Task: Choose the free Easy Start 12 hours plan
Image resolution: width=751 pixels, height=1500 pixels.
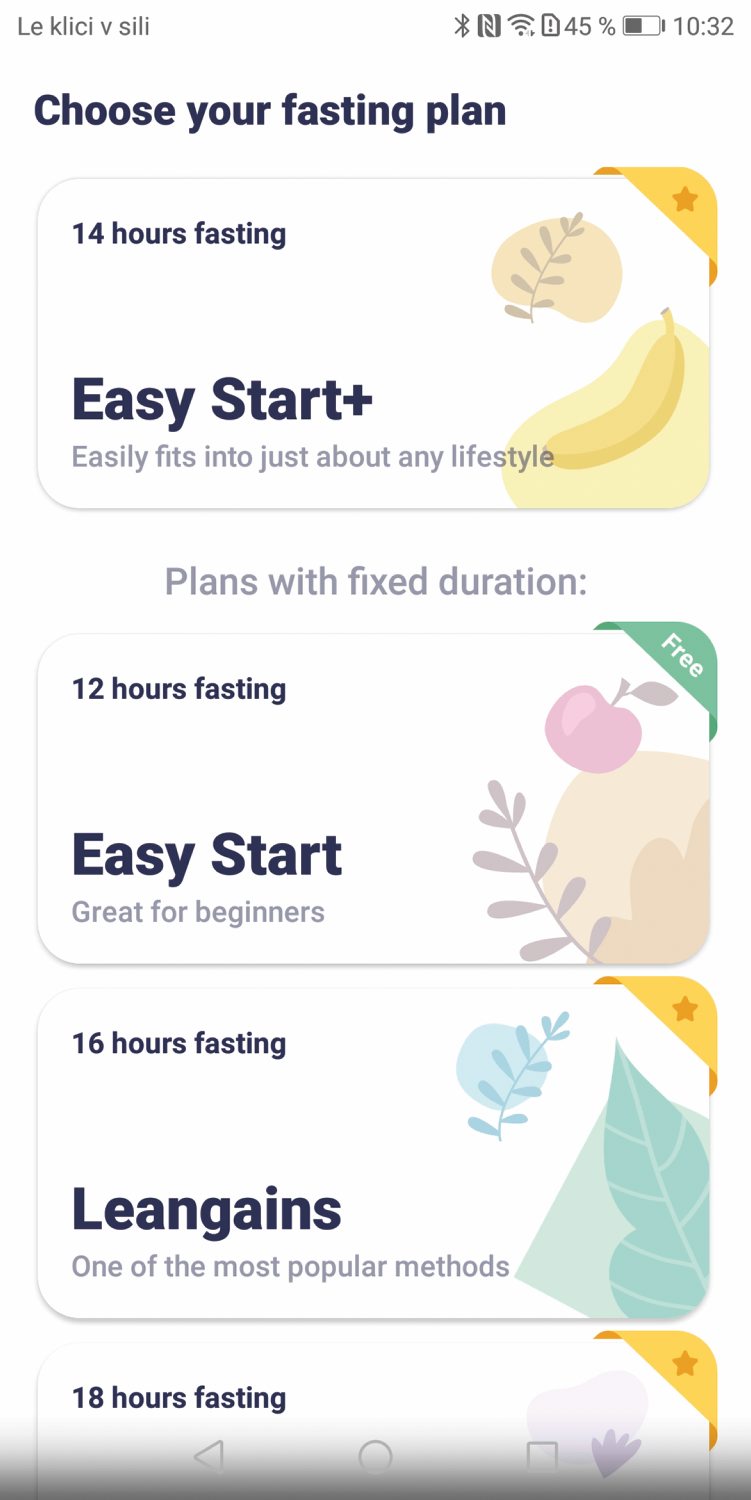Action: tap(373, 798)
